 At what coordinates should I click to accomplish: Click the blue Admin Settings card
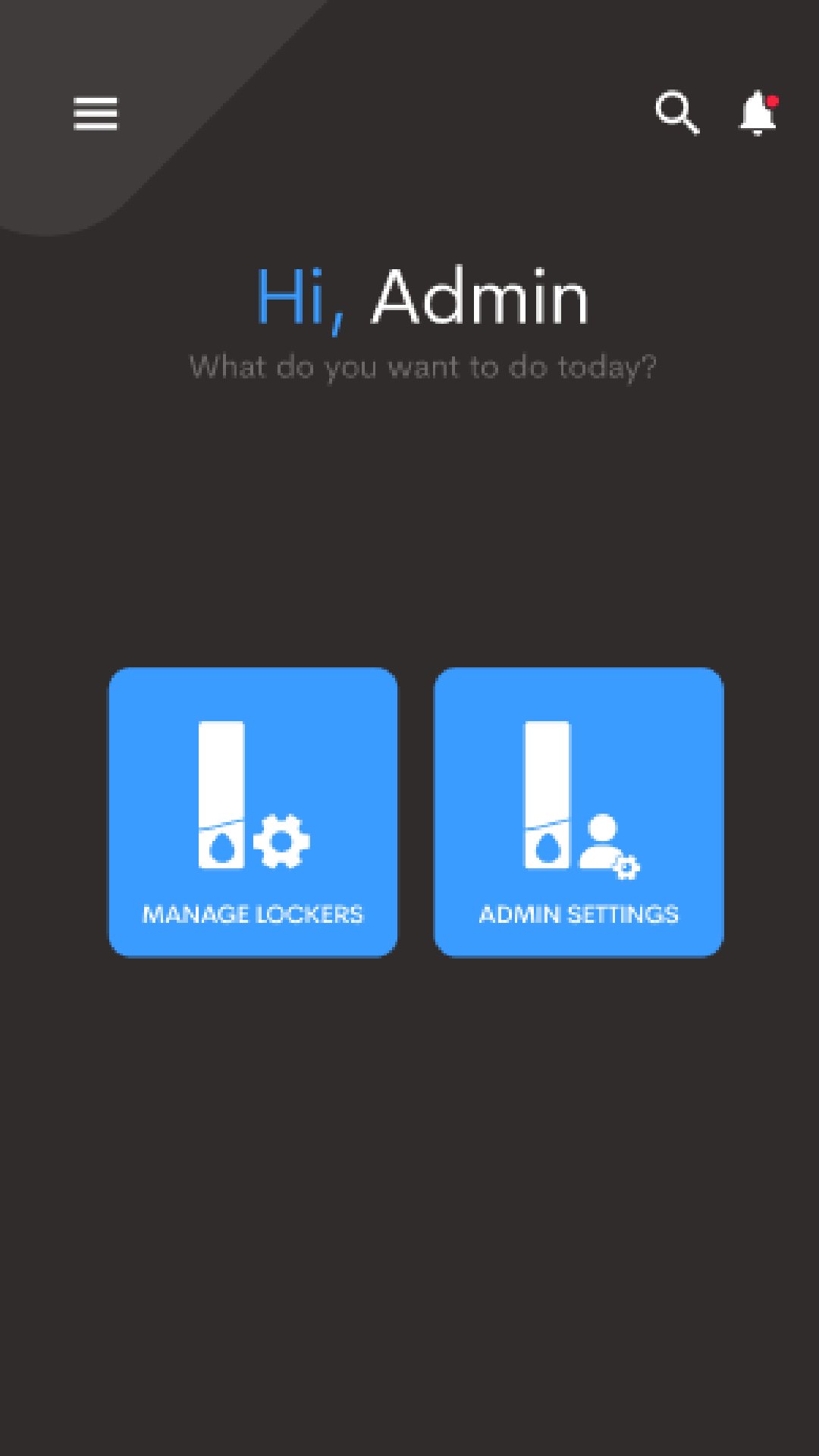[x=579, y=811]
